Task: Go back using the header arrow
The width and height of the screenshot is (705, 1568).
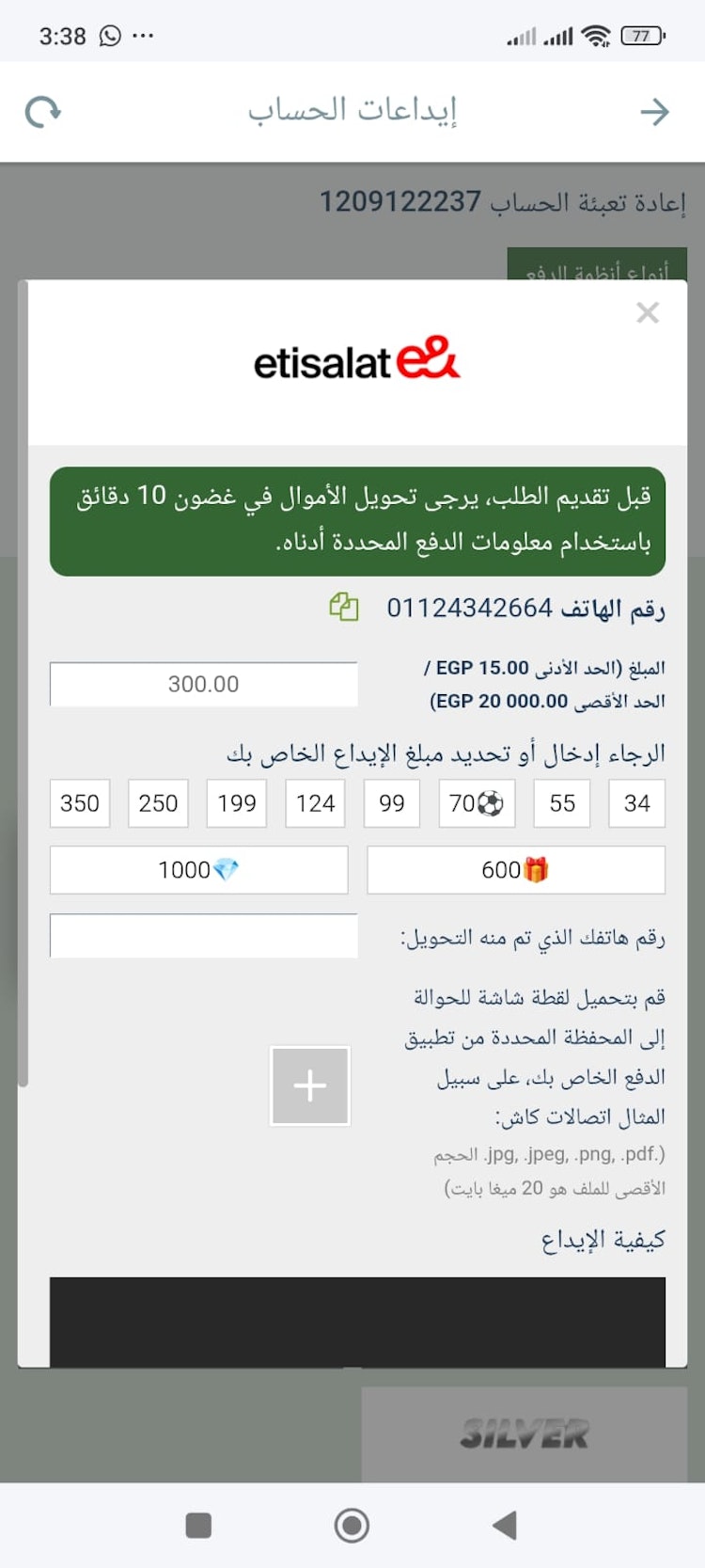Action: 654,112
